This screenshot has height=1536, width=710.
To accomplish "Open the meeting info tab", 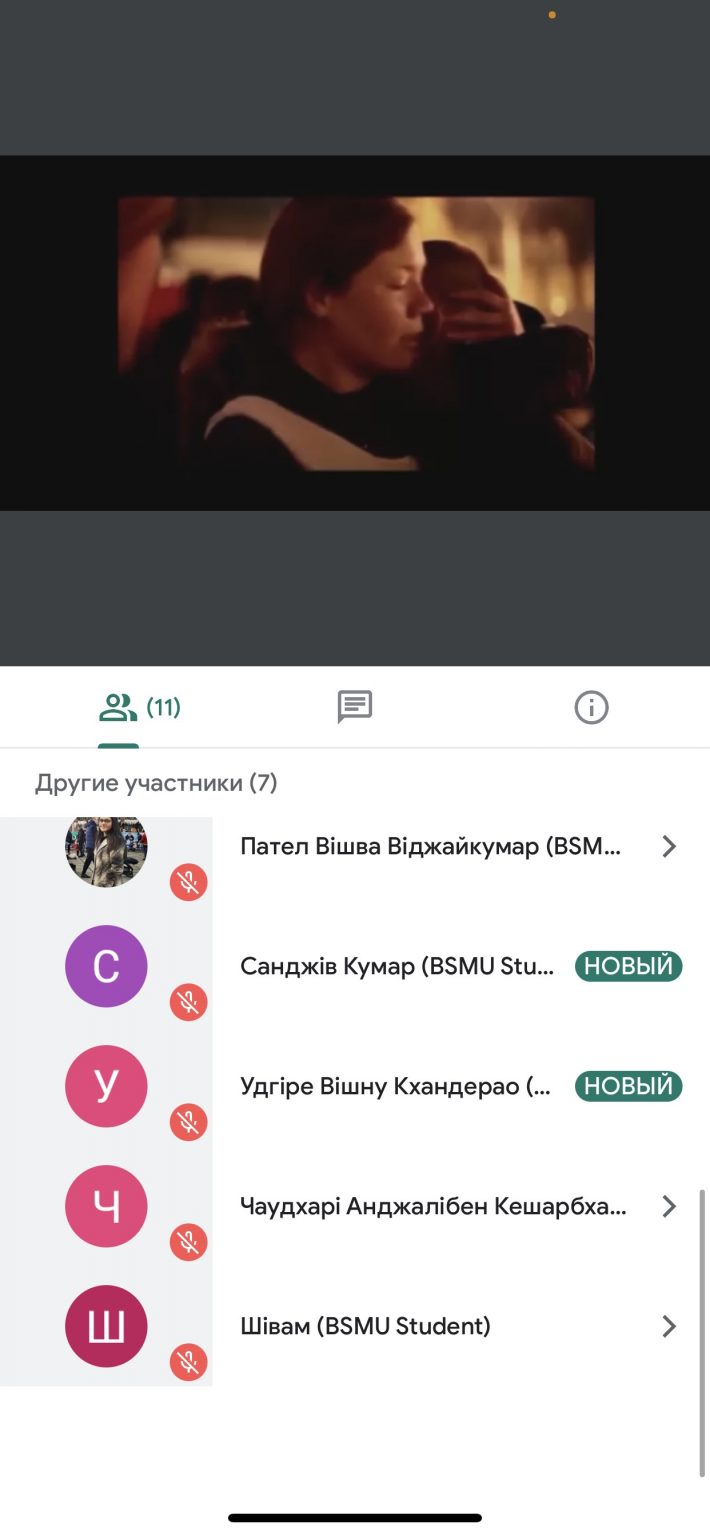I will [x=591, y=708].
